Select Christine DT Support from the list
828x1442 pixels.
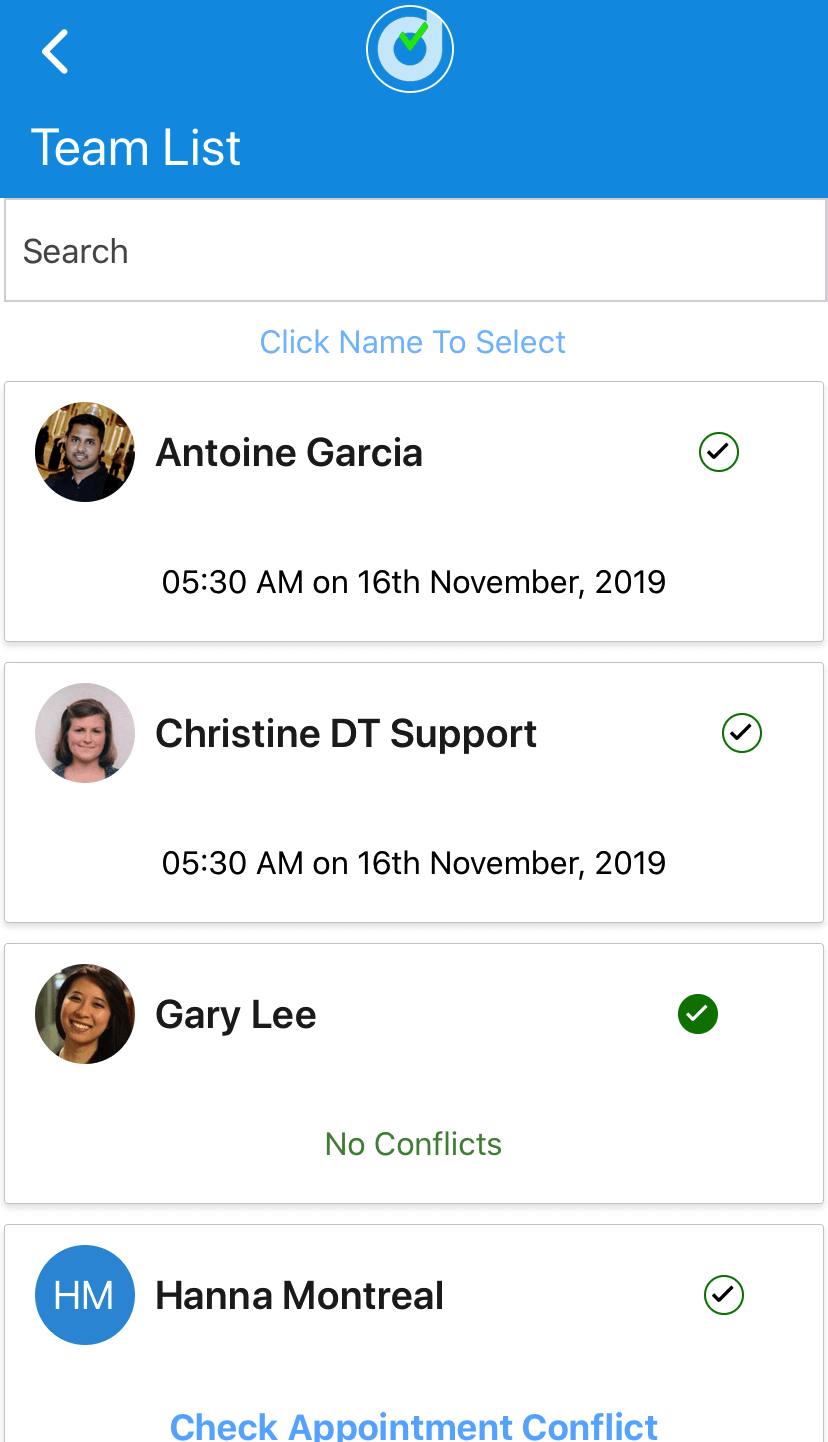(x=346, y=734)
